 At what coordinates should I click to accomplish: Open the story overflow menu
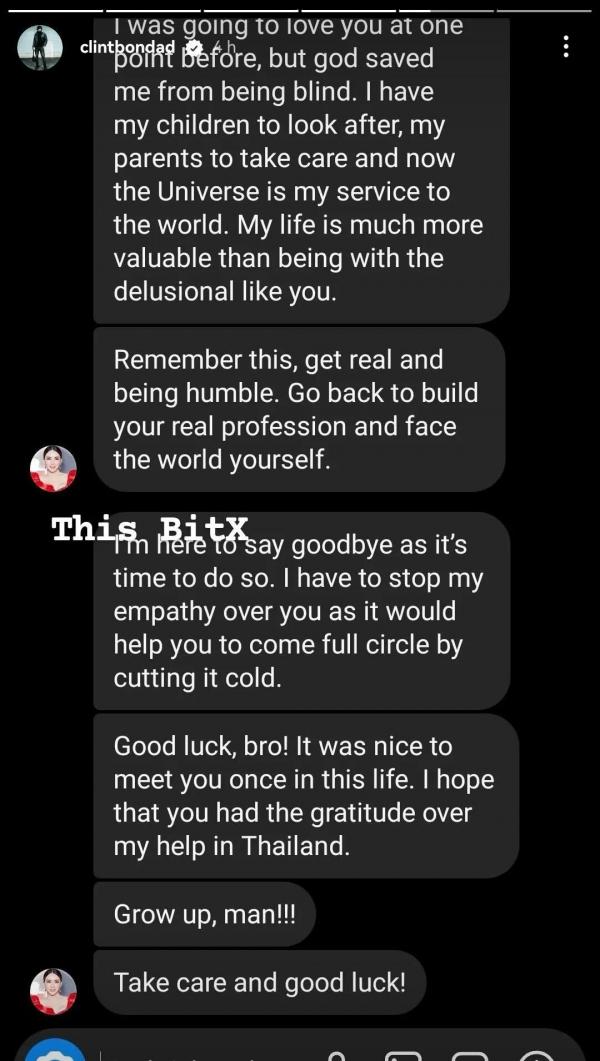566,46
